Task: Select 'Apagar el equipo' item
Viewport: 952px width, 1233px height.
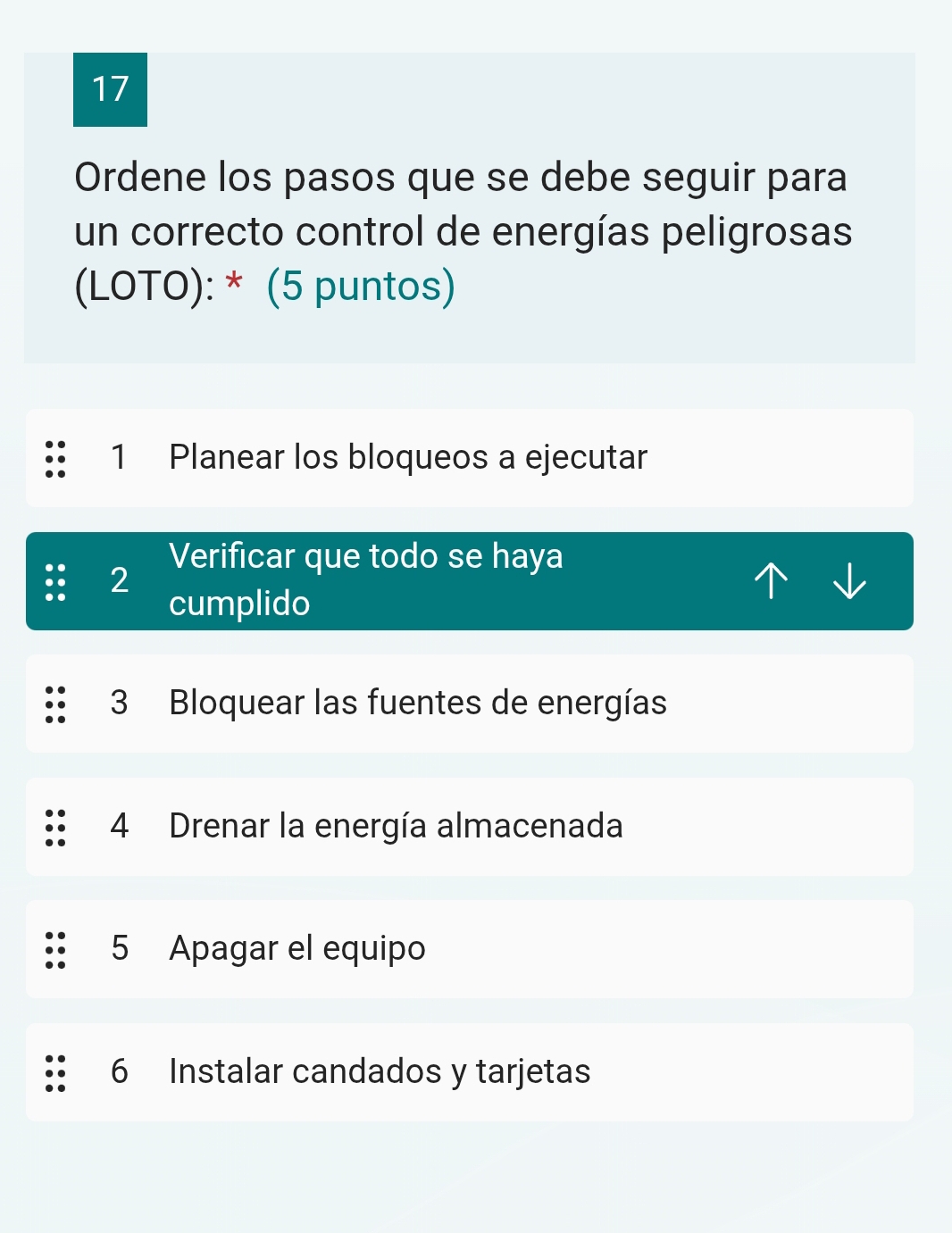Action: click(297, 949)
